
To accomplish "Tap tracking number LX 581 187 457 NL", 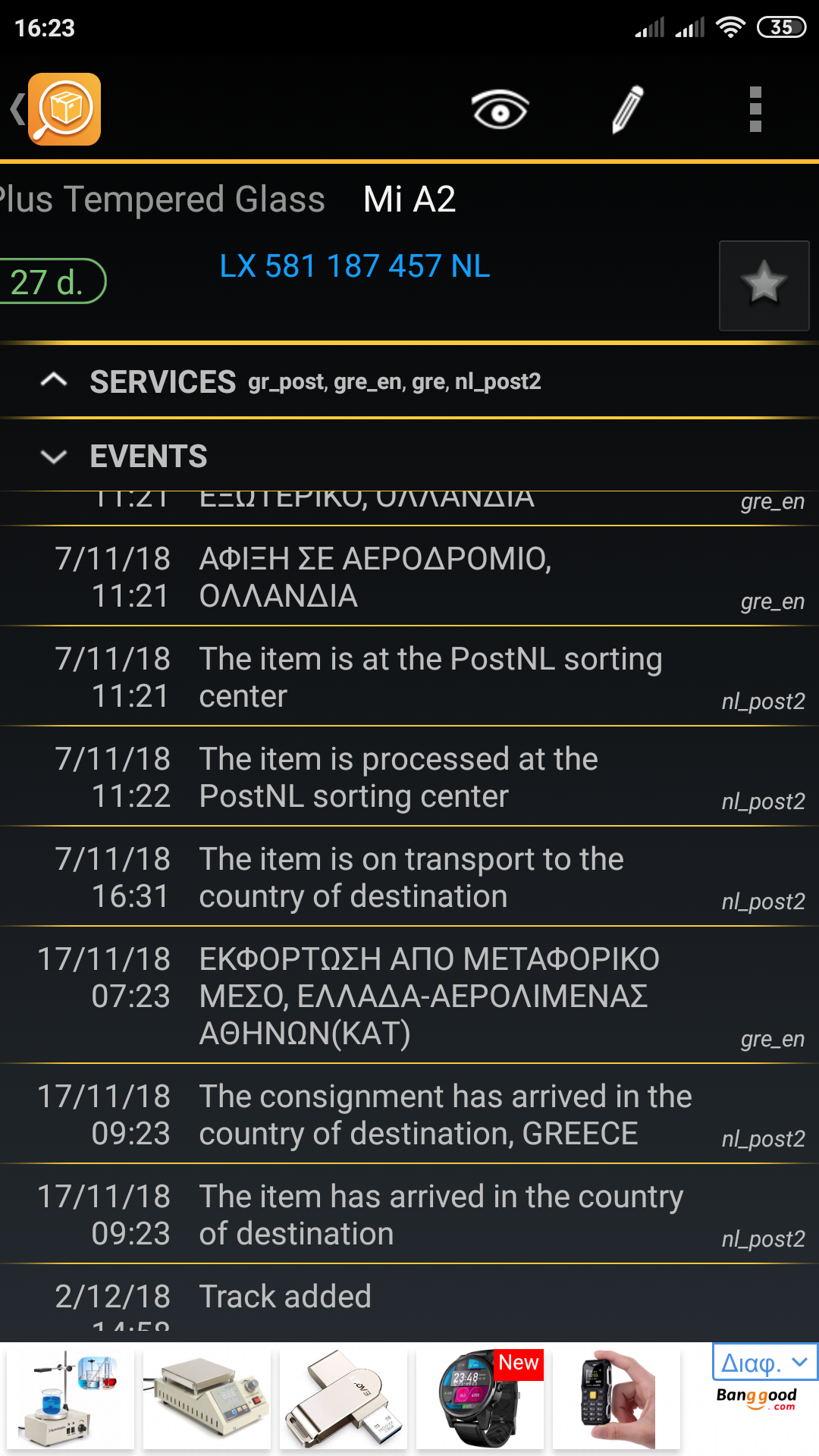I will 354,266.
